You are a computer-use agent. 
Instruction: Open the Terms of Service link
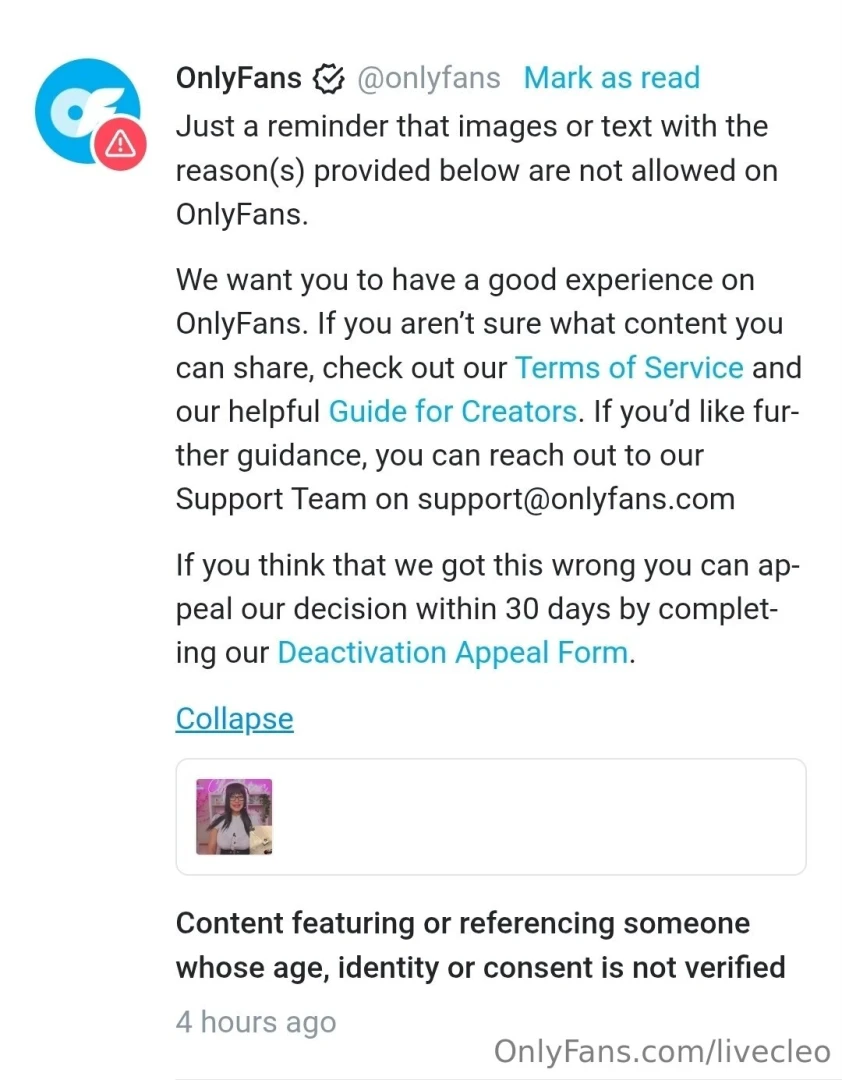pos(628,367)
